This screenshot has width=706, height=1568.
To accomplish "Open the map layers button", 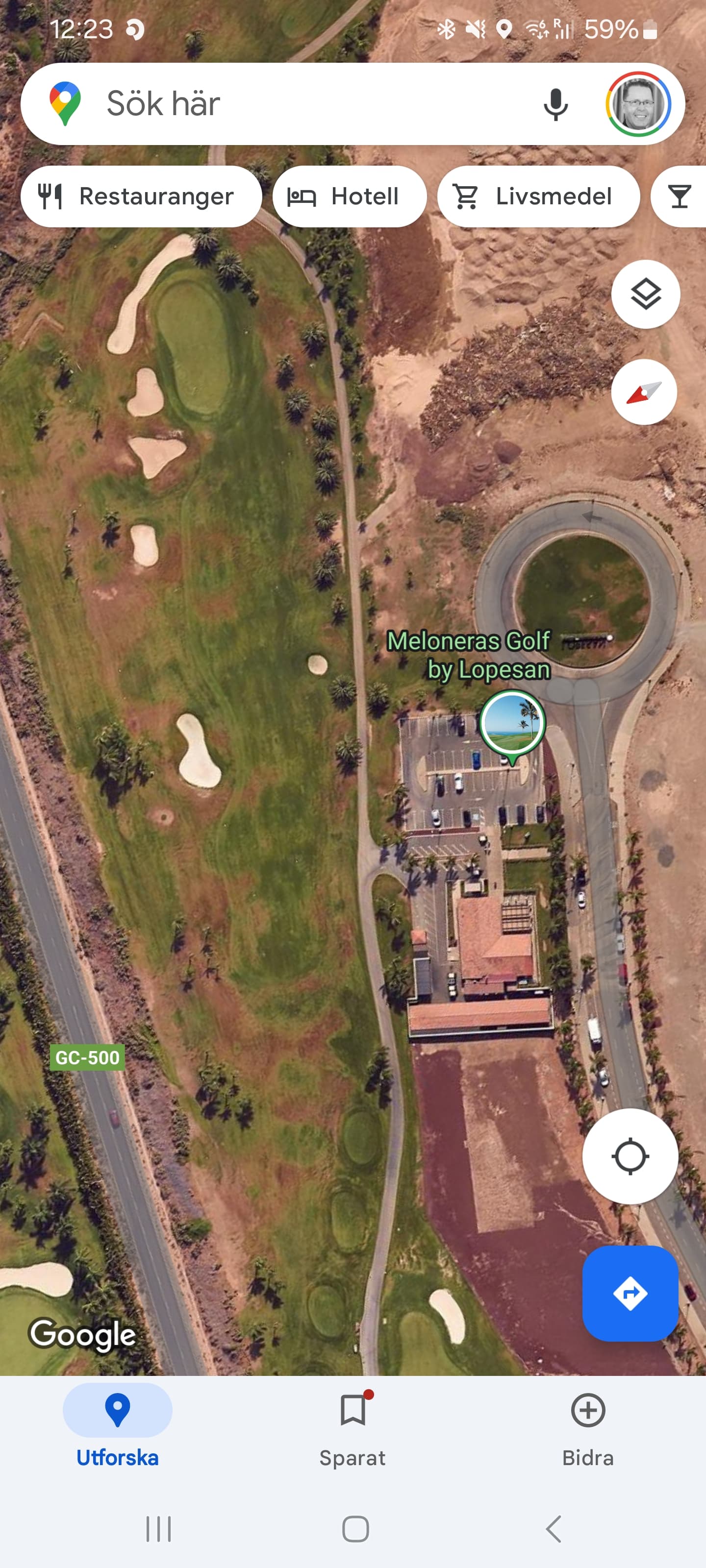I will [645, 294].
